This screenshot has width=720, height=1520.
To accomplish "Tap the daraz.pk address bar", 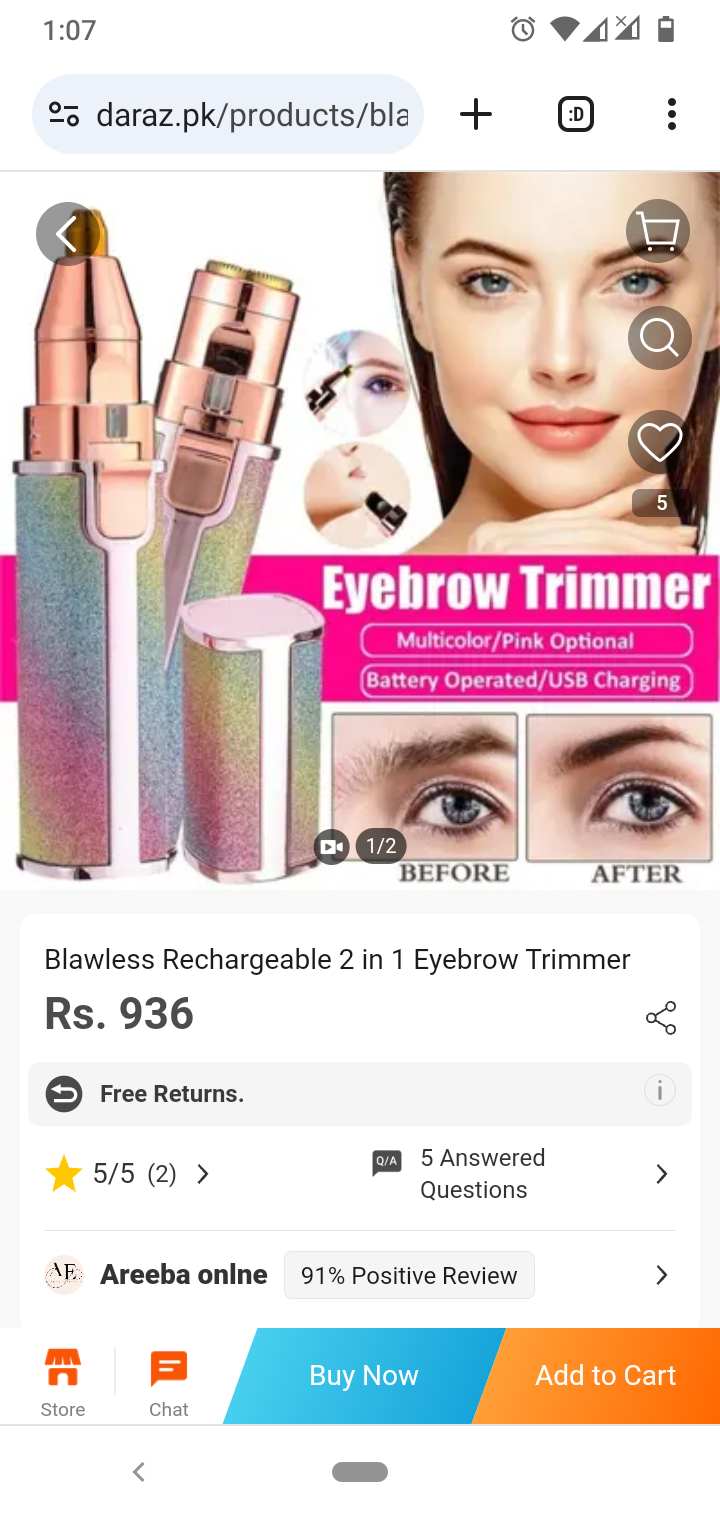I will point(250,115).
